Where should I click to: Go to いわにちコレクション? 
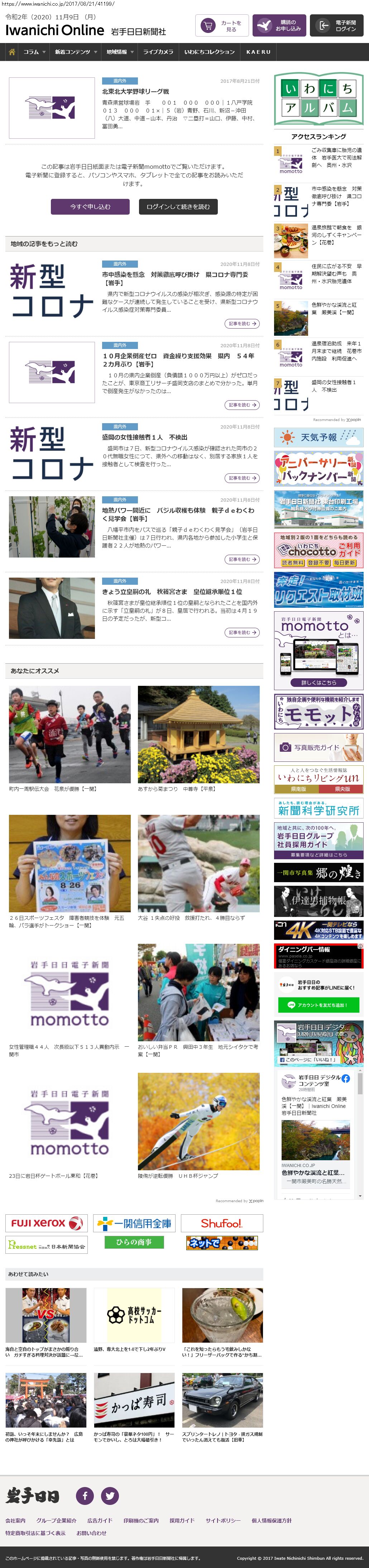210,52
